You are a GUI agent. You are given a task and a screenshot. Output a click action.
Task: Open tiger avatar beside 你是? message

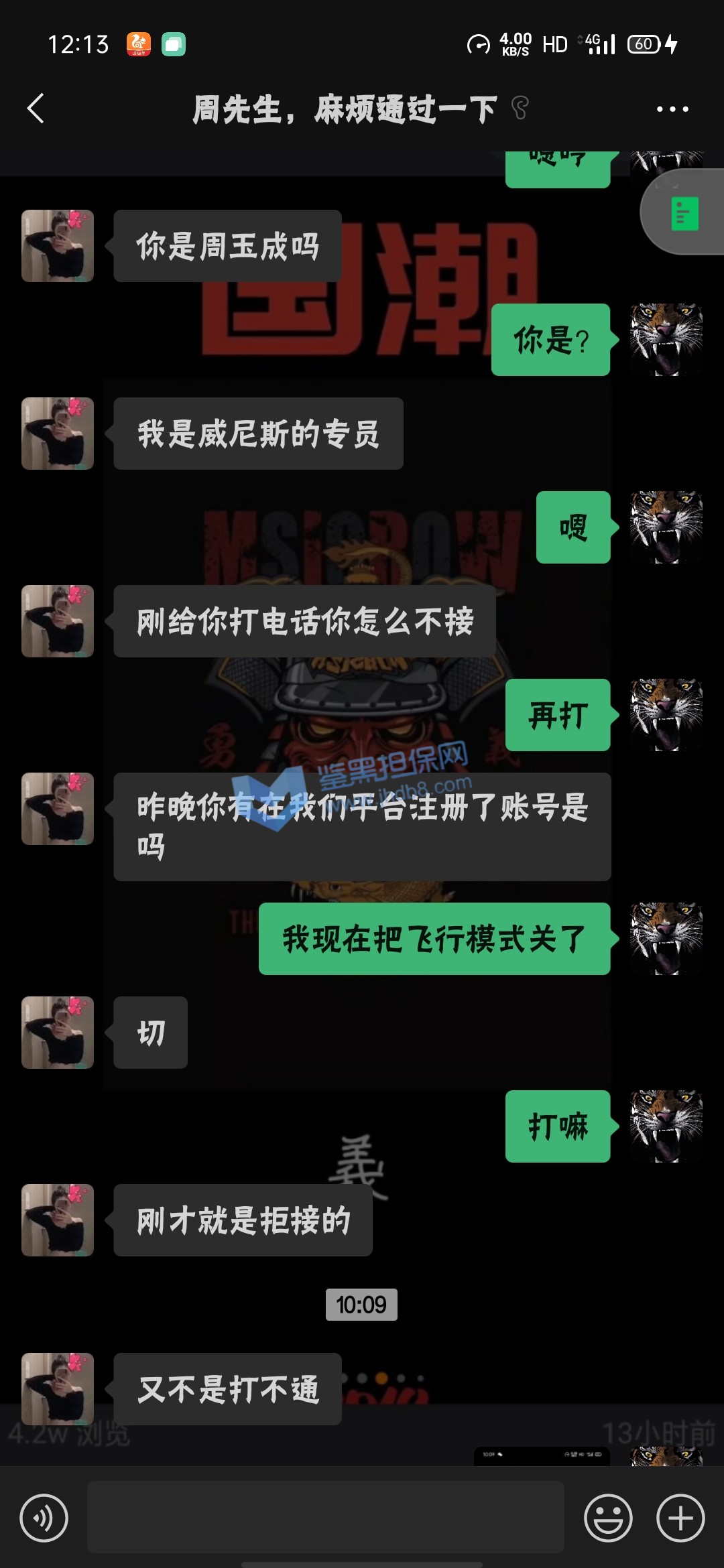coord(666,340)
